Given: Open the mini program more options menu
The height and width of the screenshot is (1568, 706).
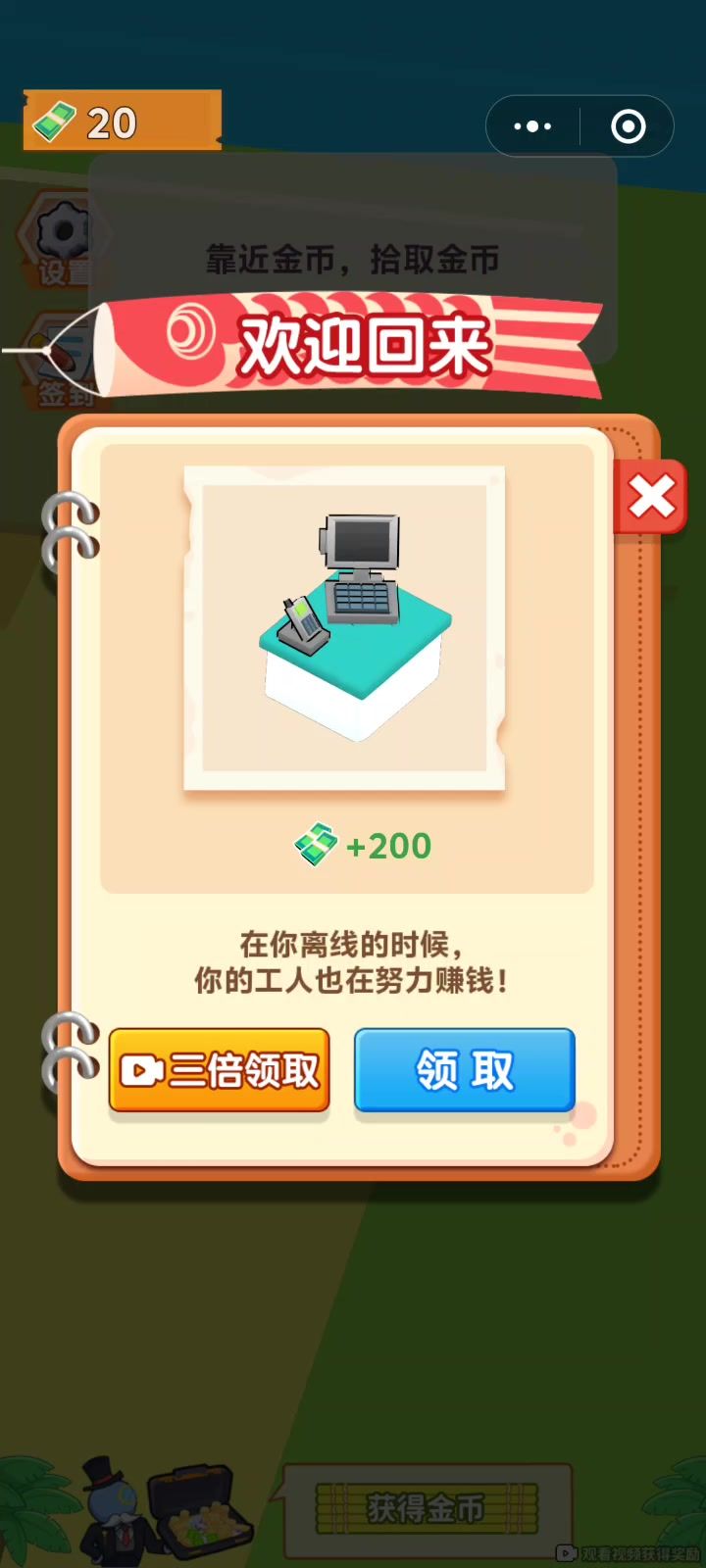Looking at the screenshot, I should coord(532,126).
